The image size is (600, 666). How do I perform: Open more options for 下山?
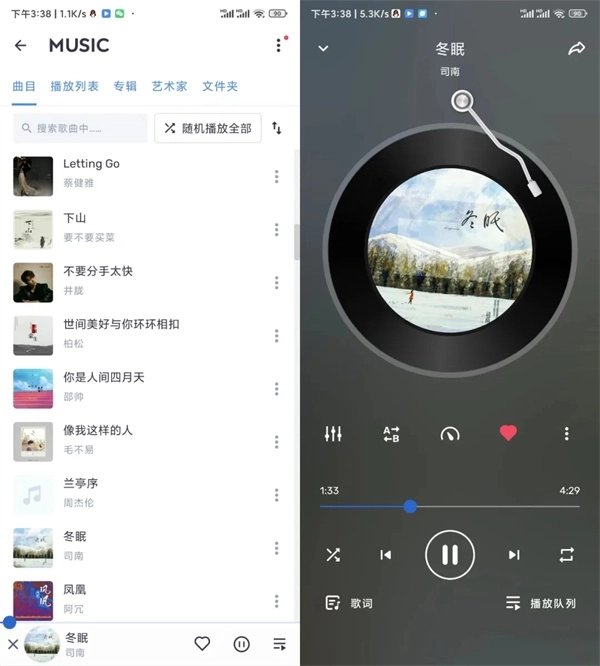point(276,230)
